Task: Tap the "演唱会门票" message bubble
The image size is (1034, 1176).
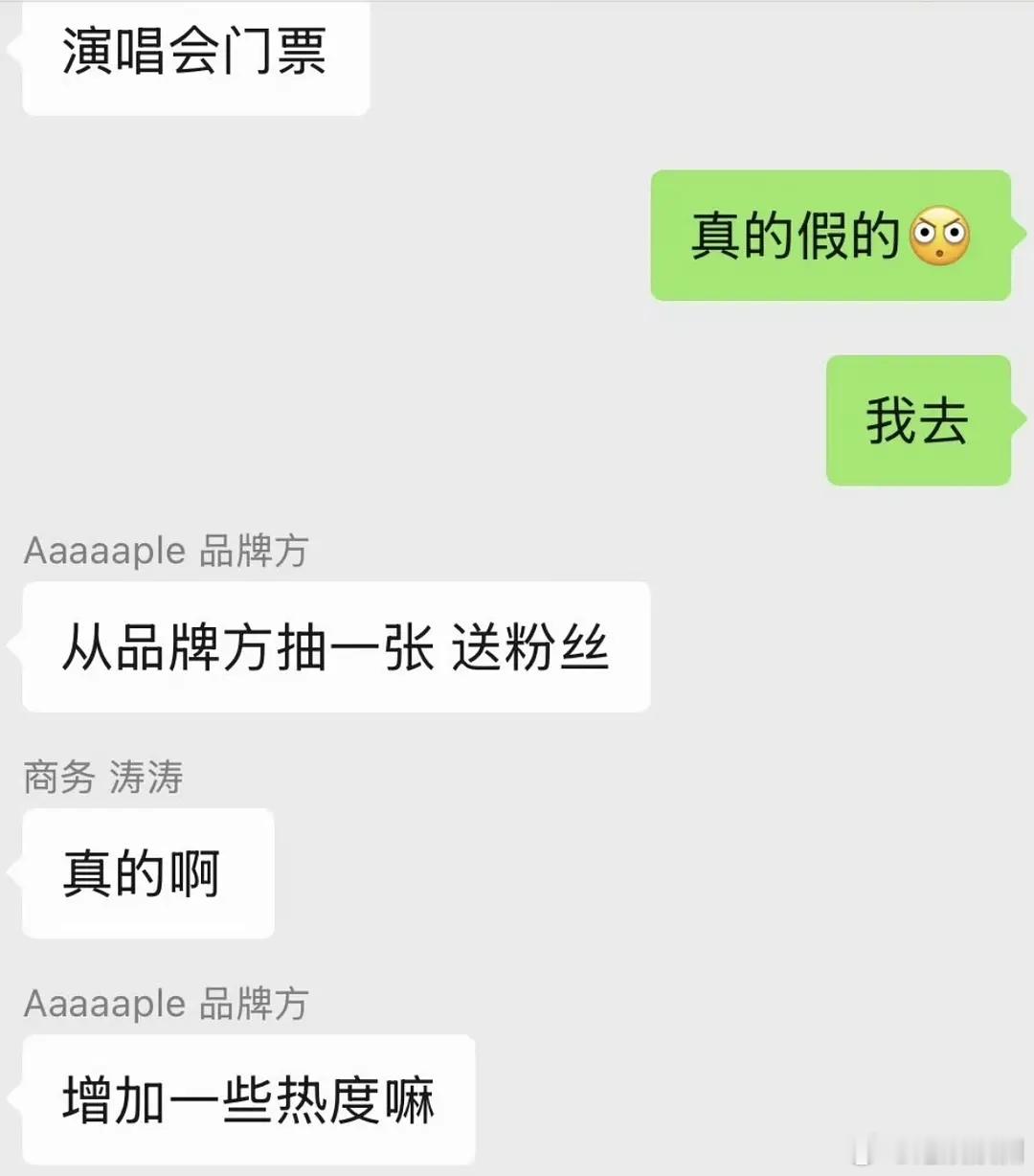Action: tap(191, 56)
